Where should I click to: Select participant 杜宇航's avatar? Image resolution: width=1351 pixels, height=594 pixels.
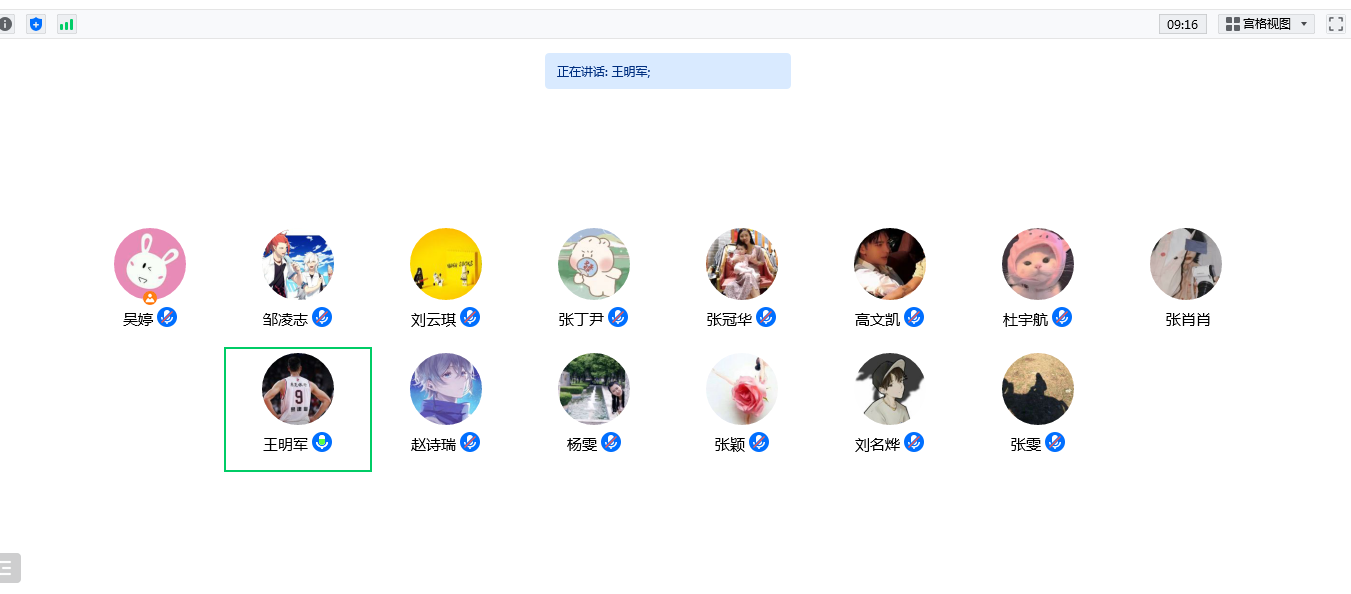[1038, 264]
